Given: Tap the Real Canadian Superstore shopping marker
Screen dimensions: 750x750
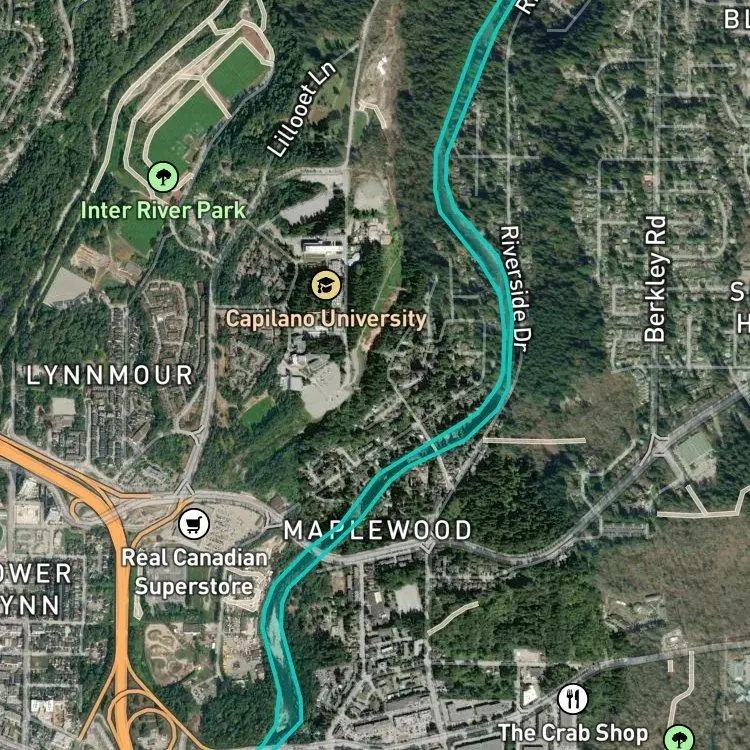Looking at the screenshot, I should click(194, 524).
